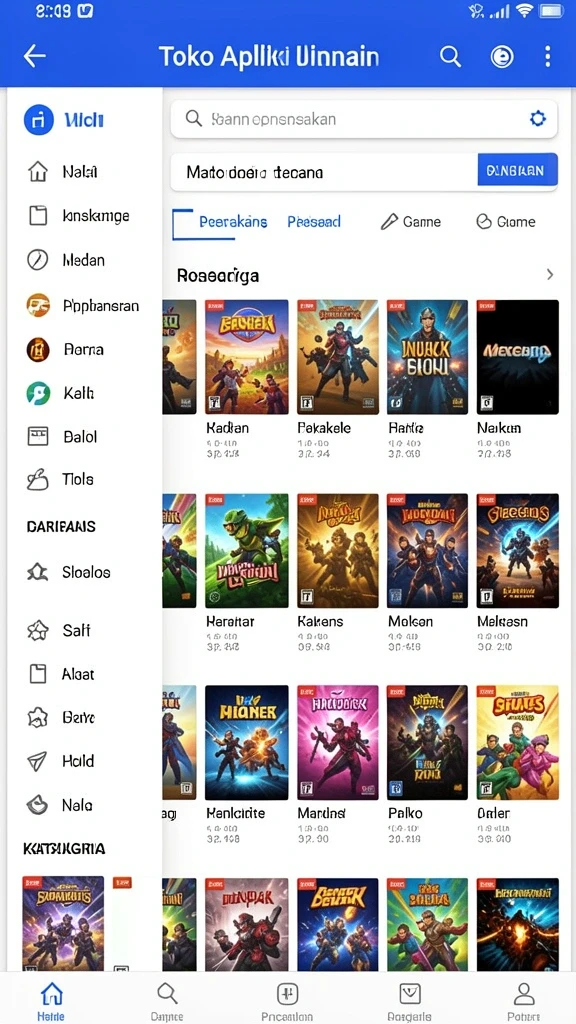Select Medan in the side menu
The image size is (576, 1024).
tap(84, 260)
